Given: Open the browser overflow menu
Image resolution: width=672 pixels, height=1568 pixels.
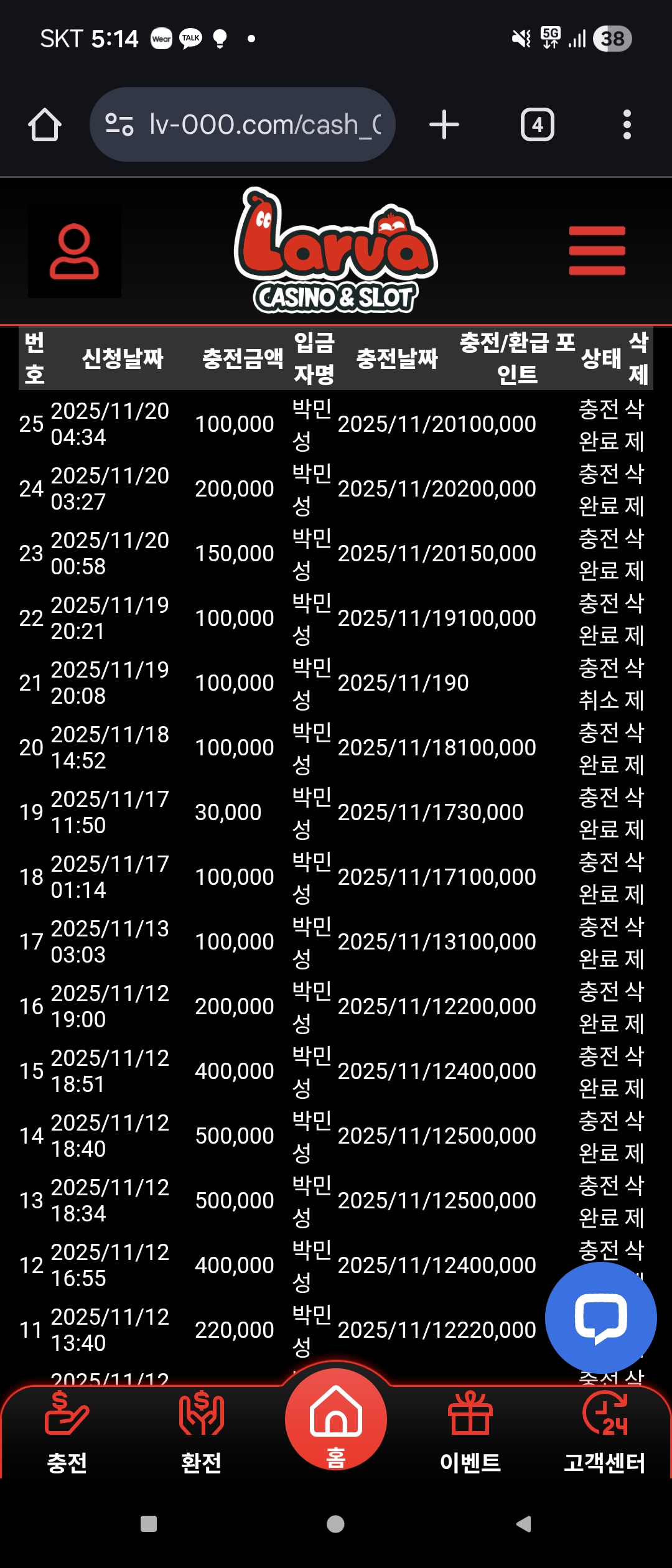Looking at the screenshot, I should pos(627,124).
